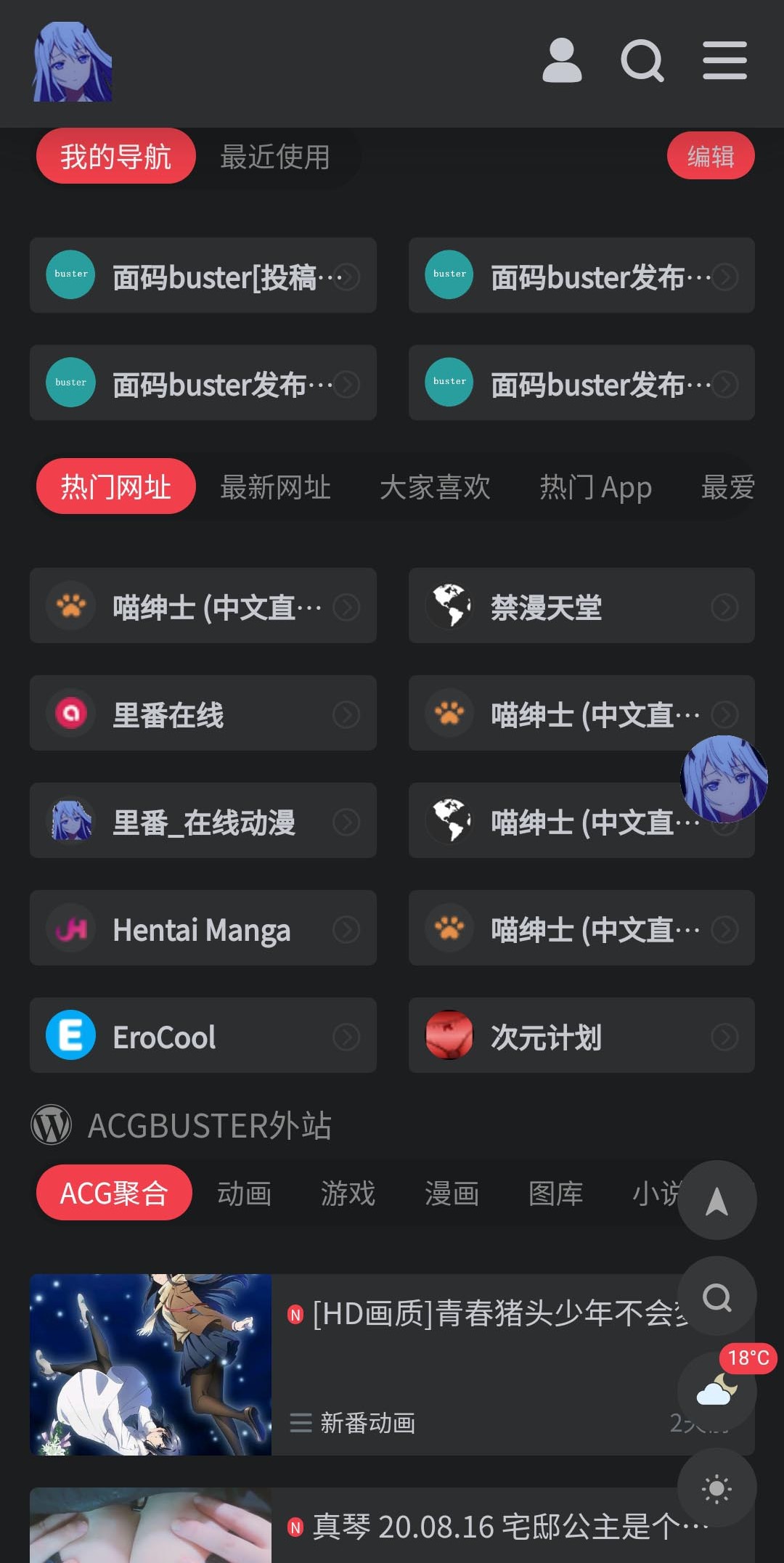This screenshot has width=784, height=1563.
Task: Open the 禁漫天堂 site card
Action: pyautogui.click(x=581, y=606)
